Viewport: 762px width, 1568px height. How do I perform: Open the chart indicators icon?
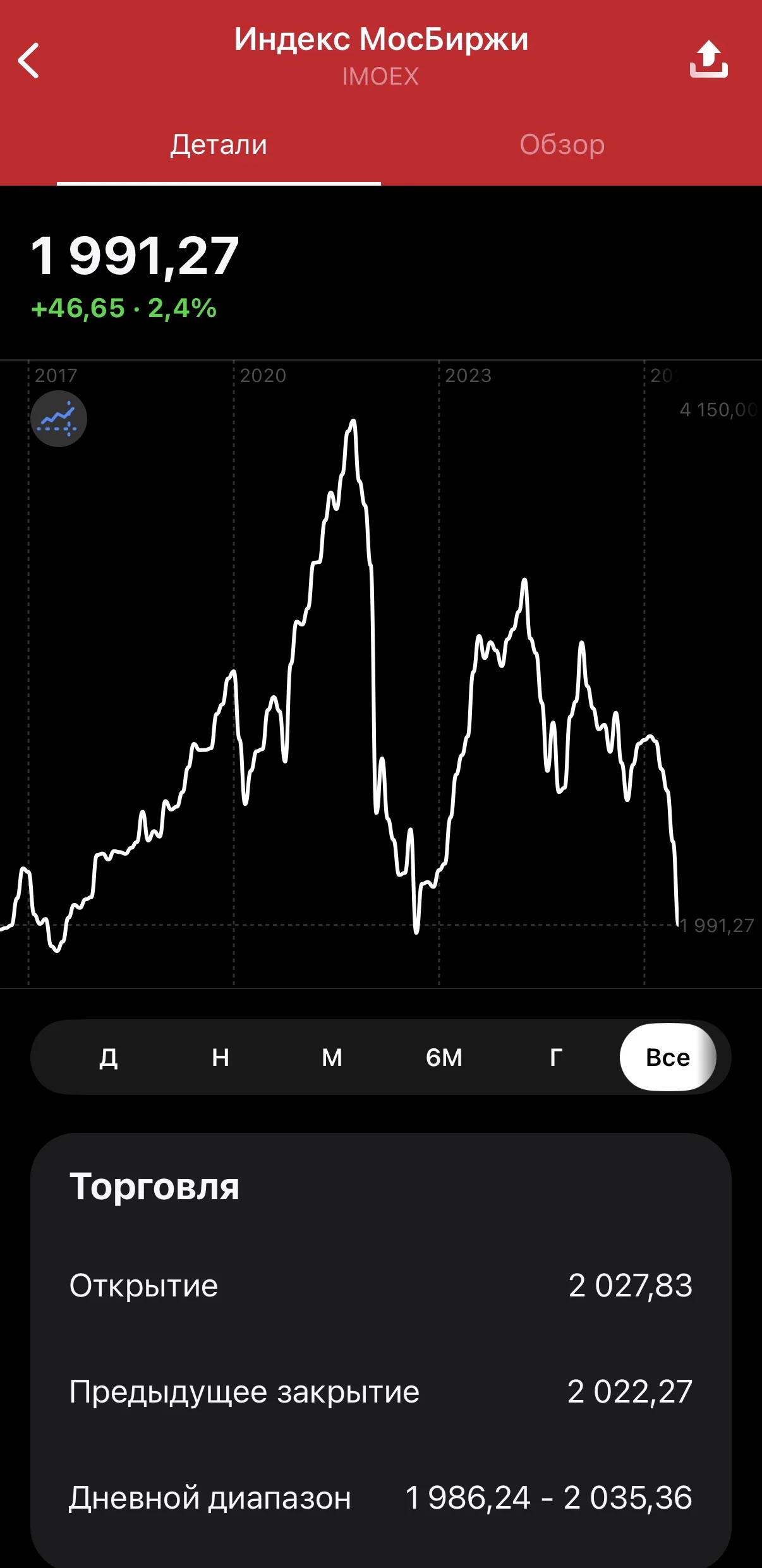coord(59,419)
